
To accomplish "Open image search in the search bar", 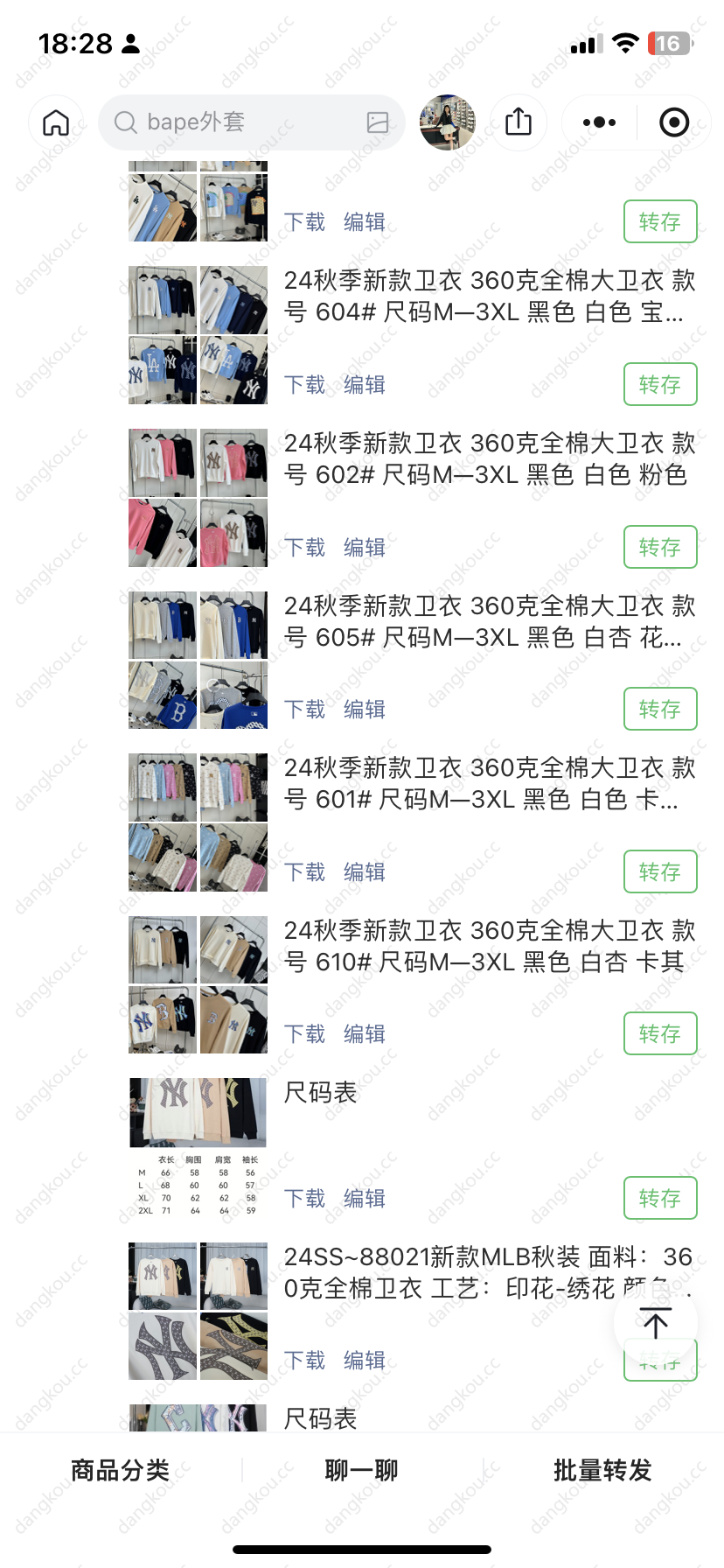I will coord(378,122).
